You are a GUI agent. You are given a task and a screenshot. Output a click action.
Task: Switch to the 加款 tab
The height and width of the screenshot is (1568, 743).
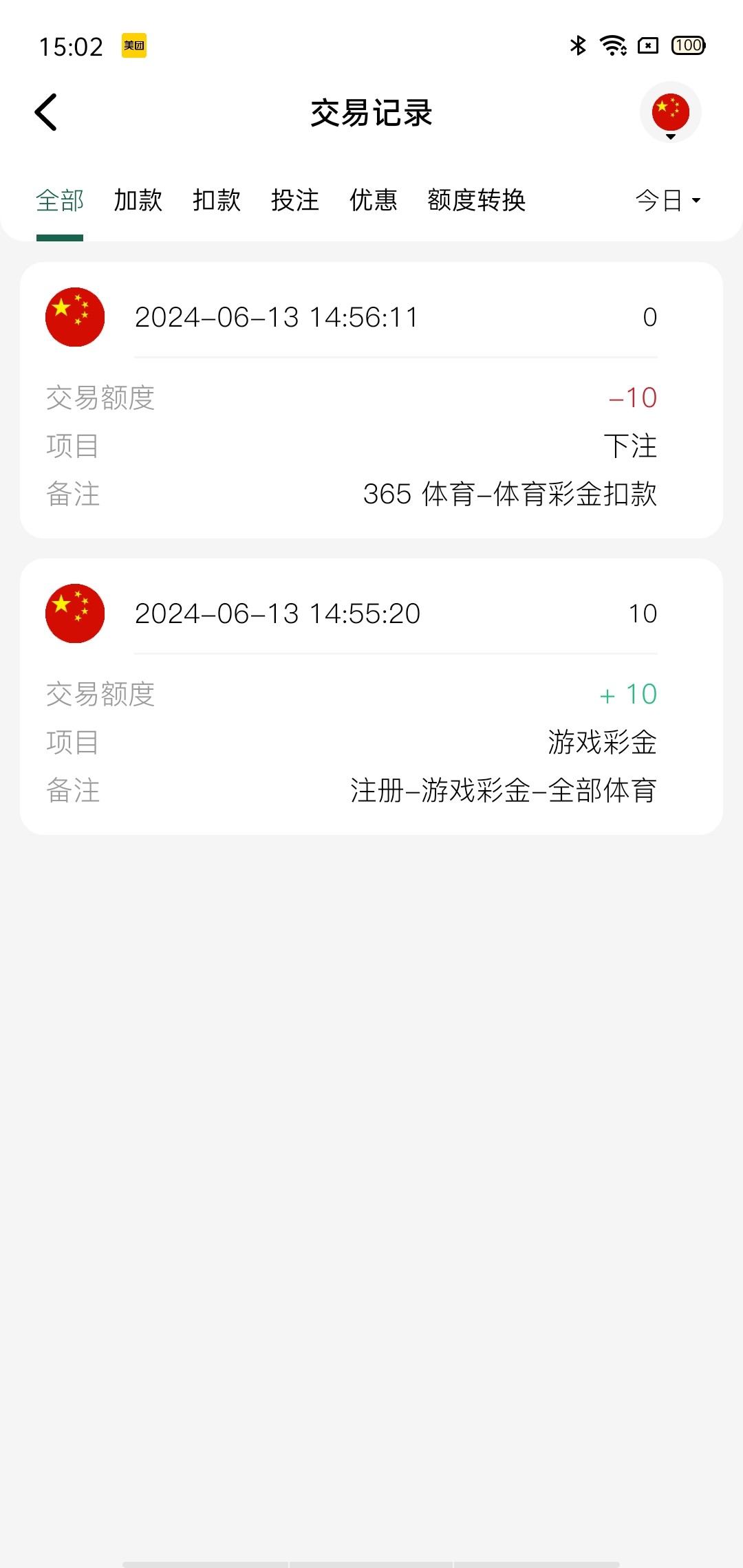138,200
